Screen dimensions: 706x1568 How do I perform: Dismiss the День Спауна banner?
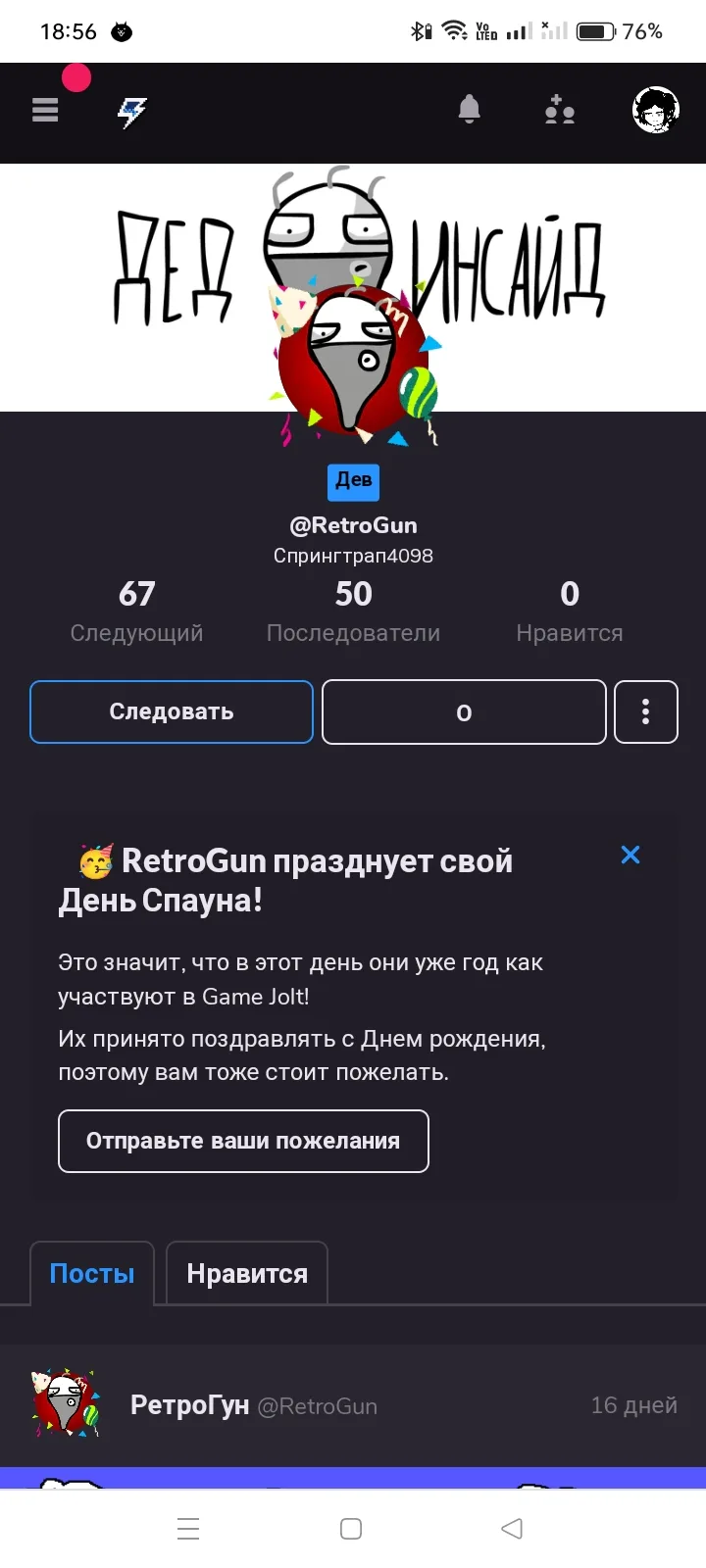click(630, 856)
